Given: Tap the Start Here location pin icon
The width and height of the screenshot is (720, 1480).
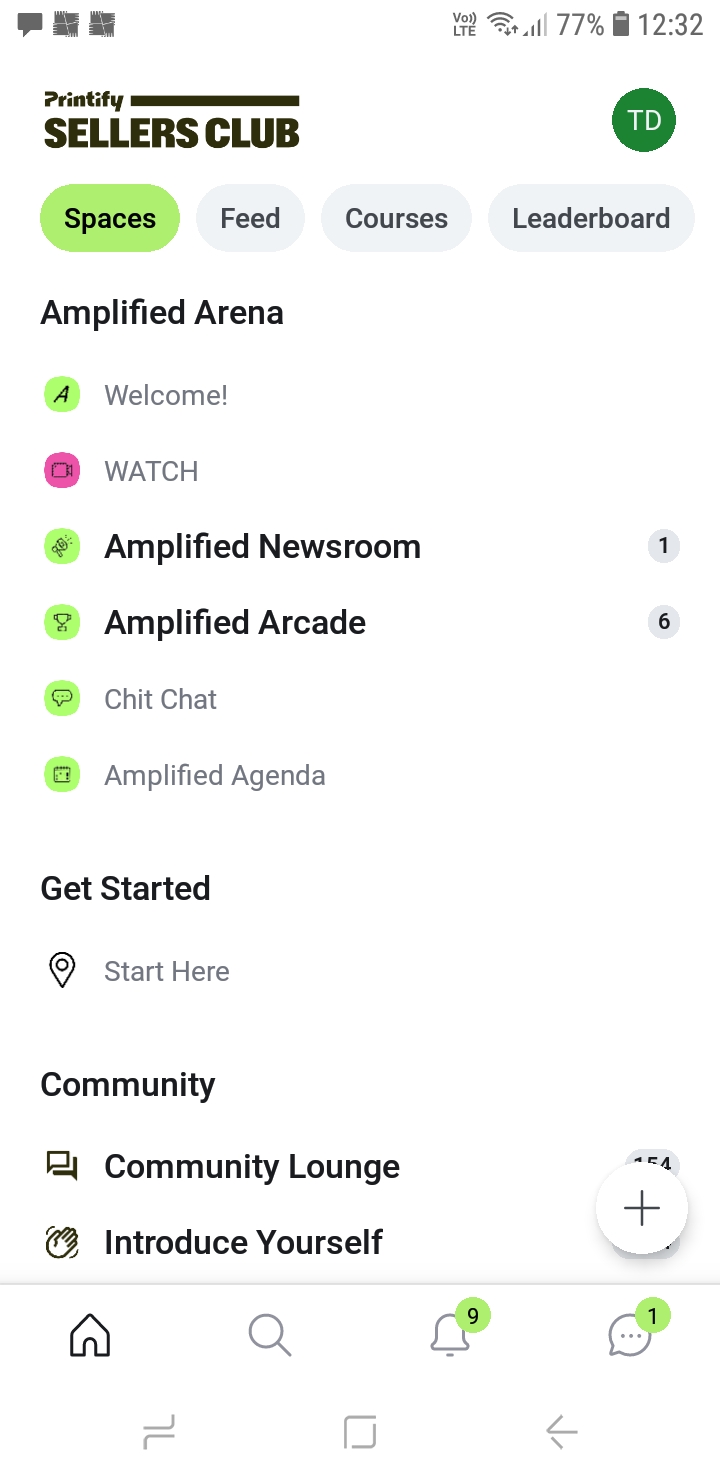Looking at the screenshot, I should [x=62, y=969].
